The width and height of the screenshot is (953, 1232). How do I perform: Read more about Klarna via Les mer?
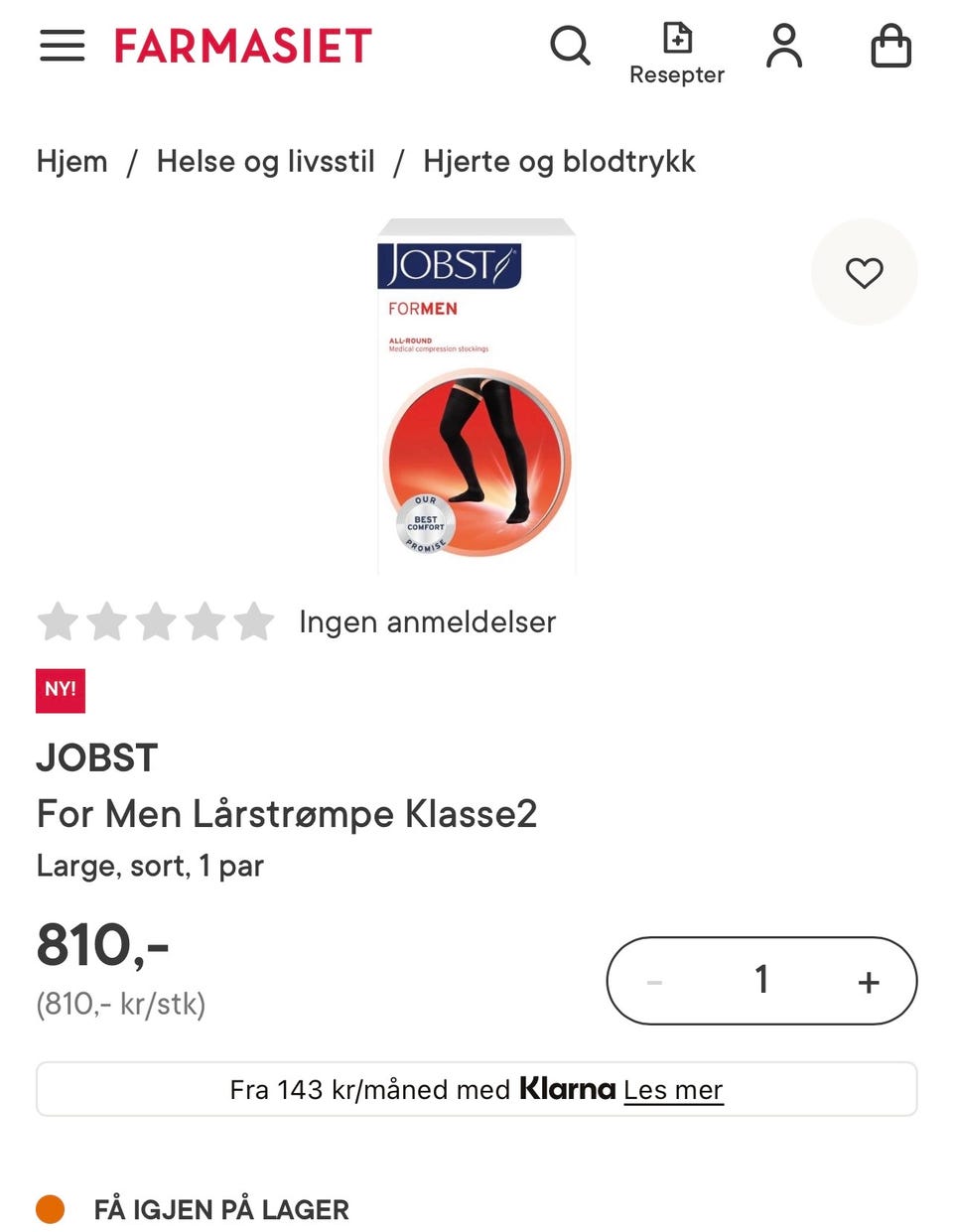(x=673, y=1090)
